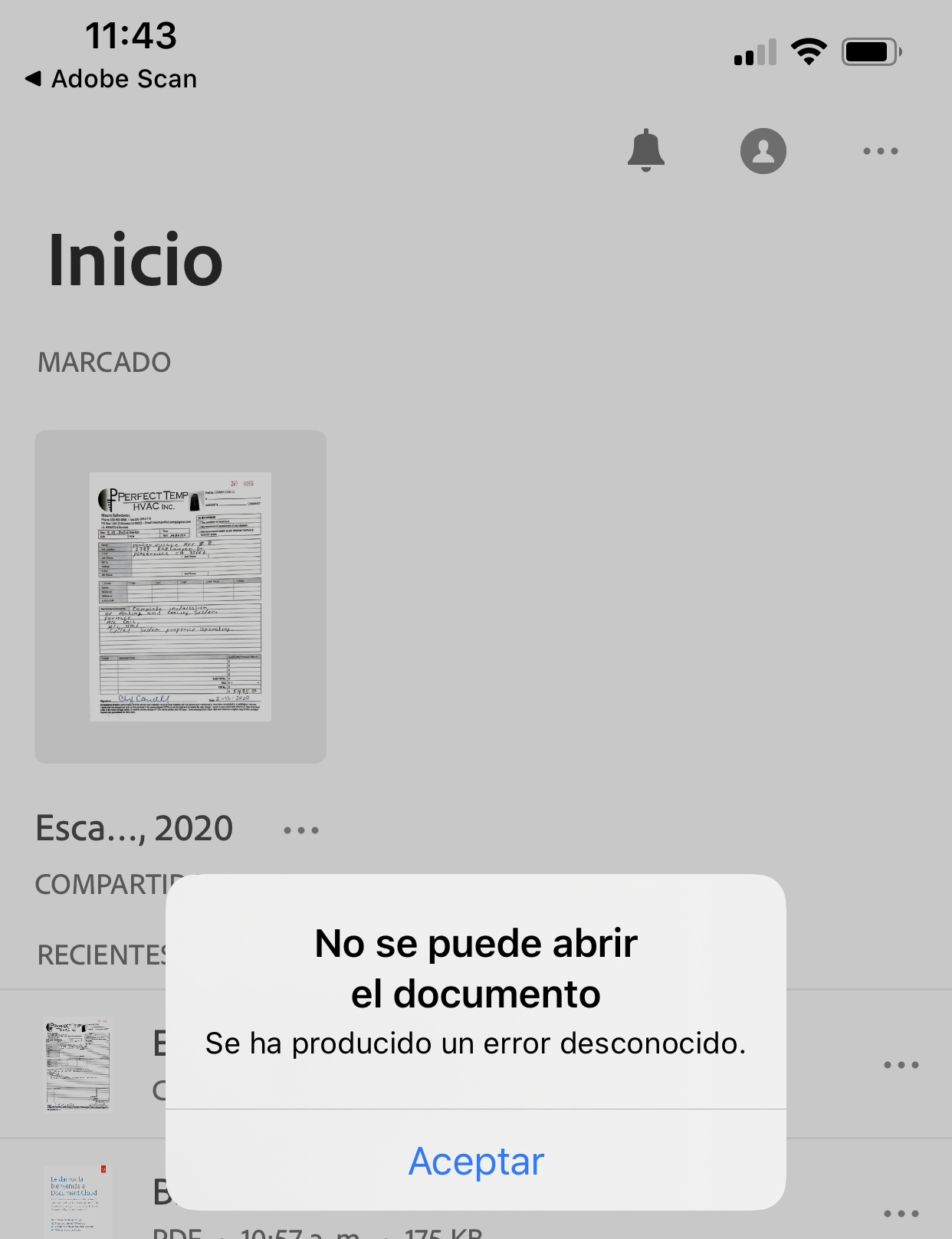Image resolution: width=952 pixels, height=1239 pixels.
Task: Dismiss the alert with Aceptar
Action: tap(475, 1162)
